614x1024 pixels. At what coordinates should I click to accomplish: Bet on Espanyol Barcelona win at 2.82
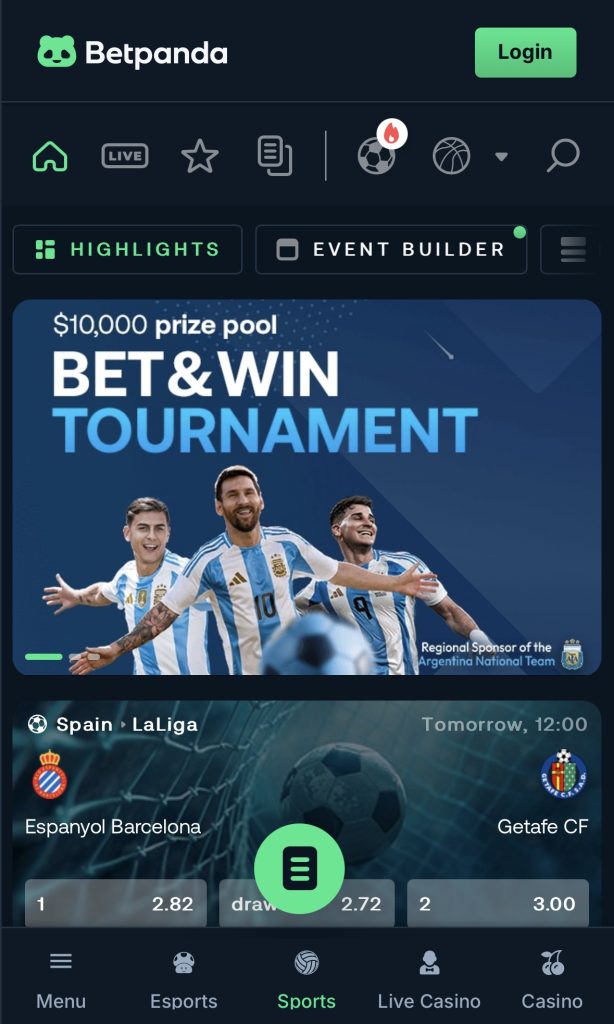point(115,903)
